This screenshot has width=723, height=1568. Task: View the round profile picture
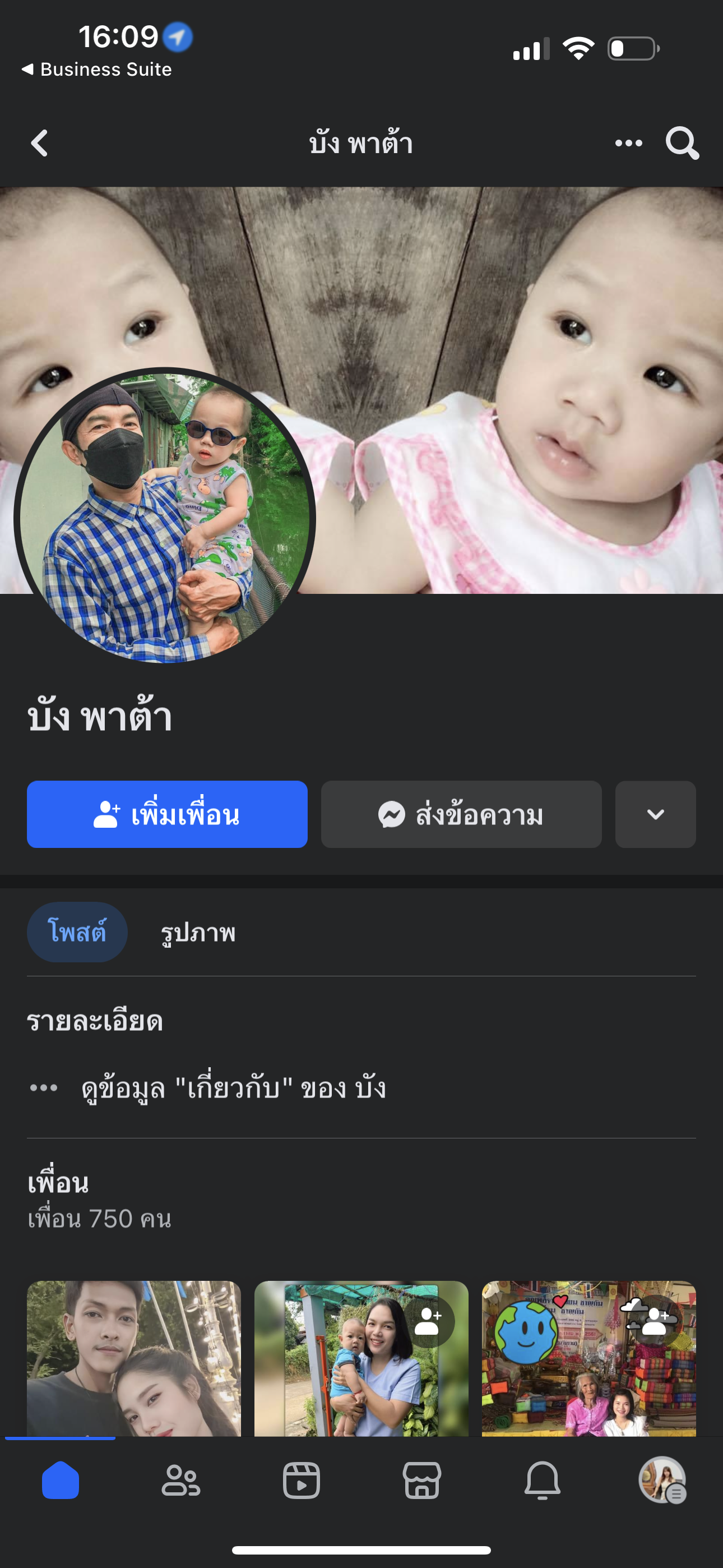(164, 516)
